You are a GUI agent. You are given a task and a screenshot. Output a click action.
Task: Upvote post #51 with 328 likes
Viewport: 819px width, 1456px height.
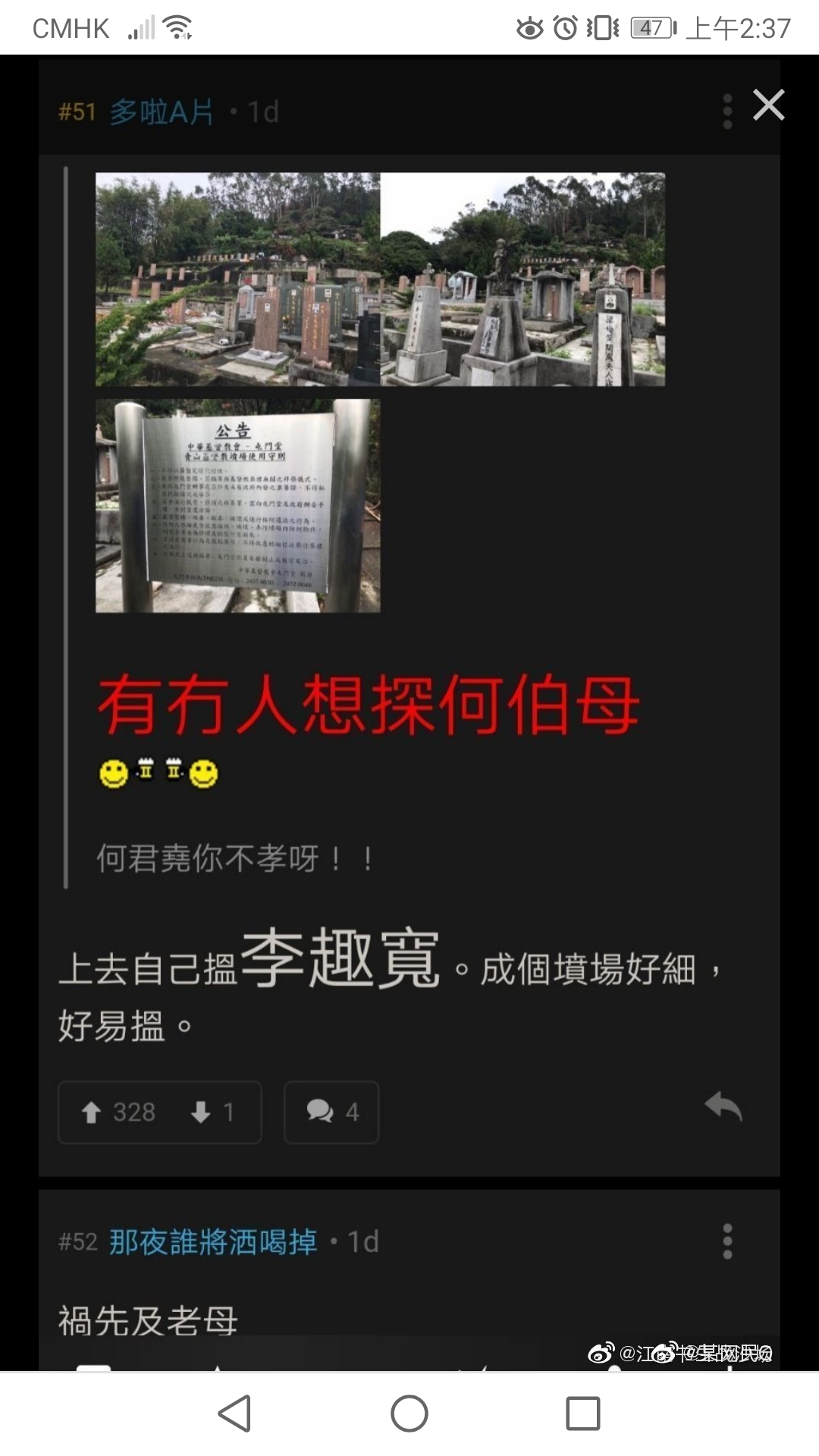pos(92,1112)
